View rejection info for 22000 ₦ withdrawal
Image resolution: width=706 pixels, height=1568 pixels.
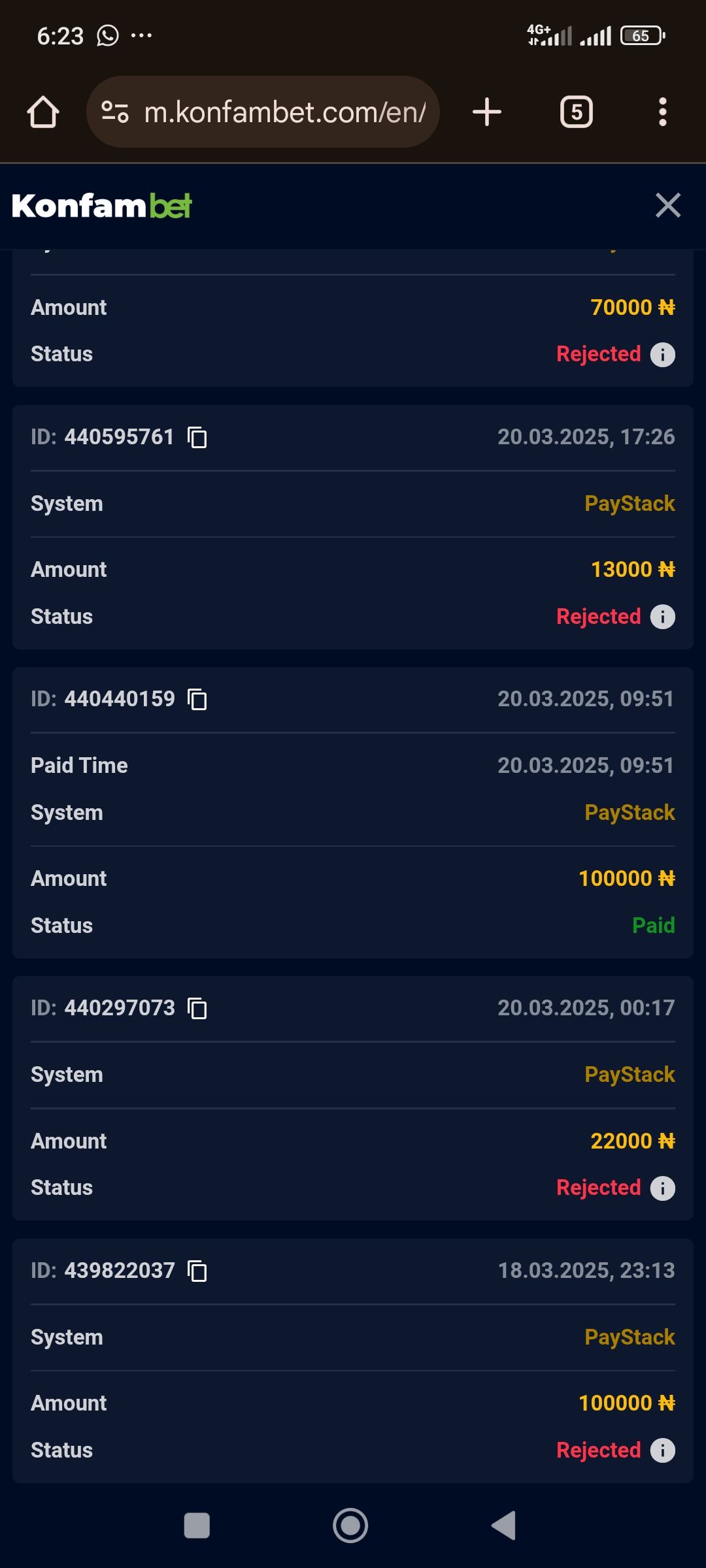662,1188
